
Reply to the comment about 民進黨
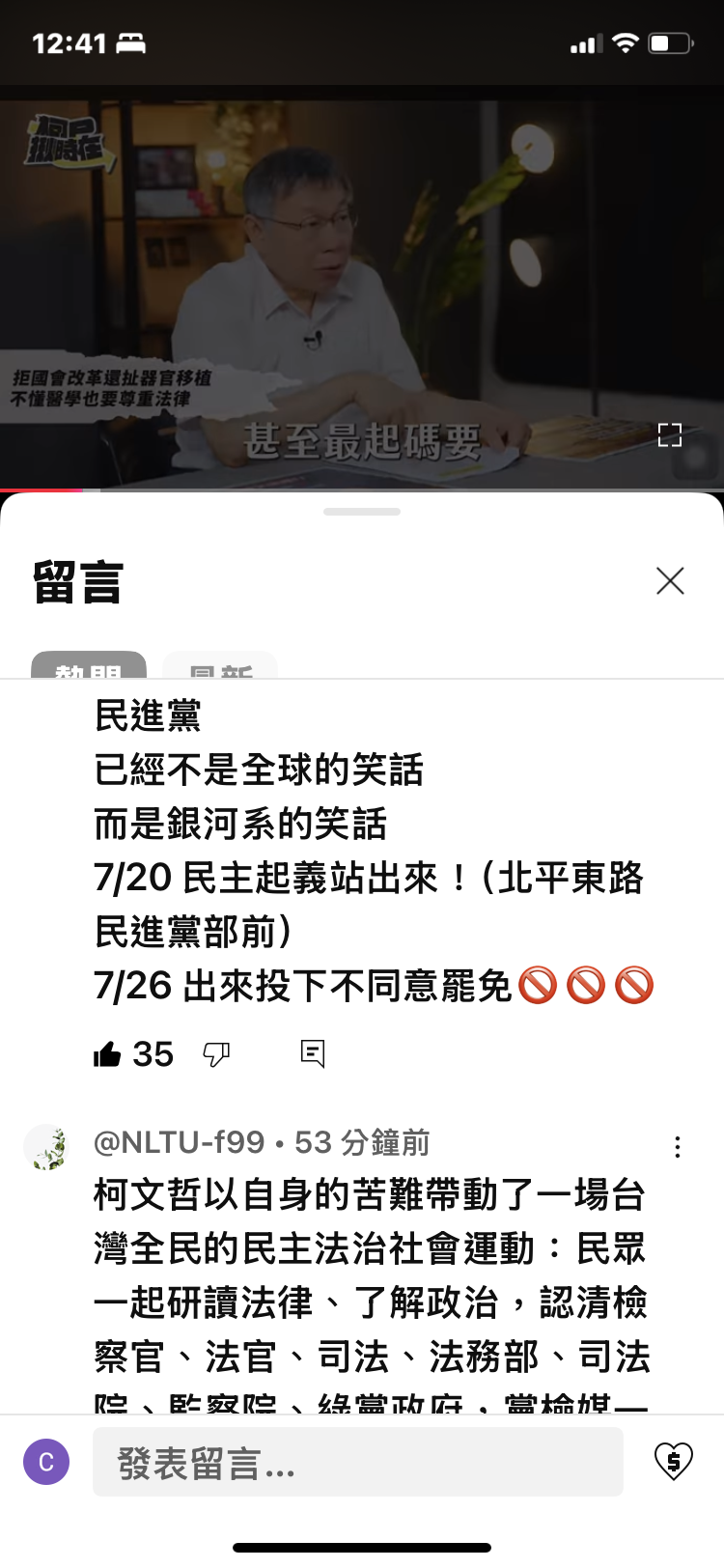point(313,1054)
